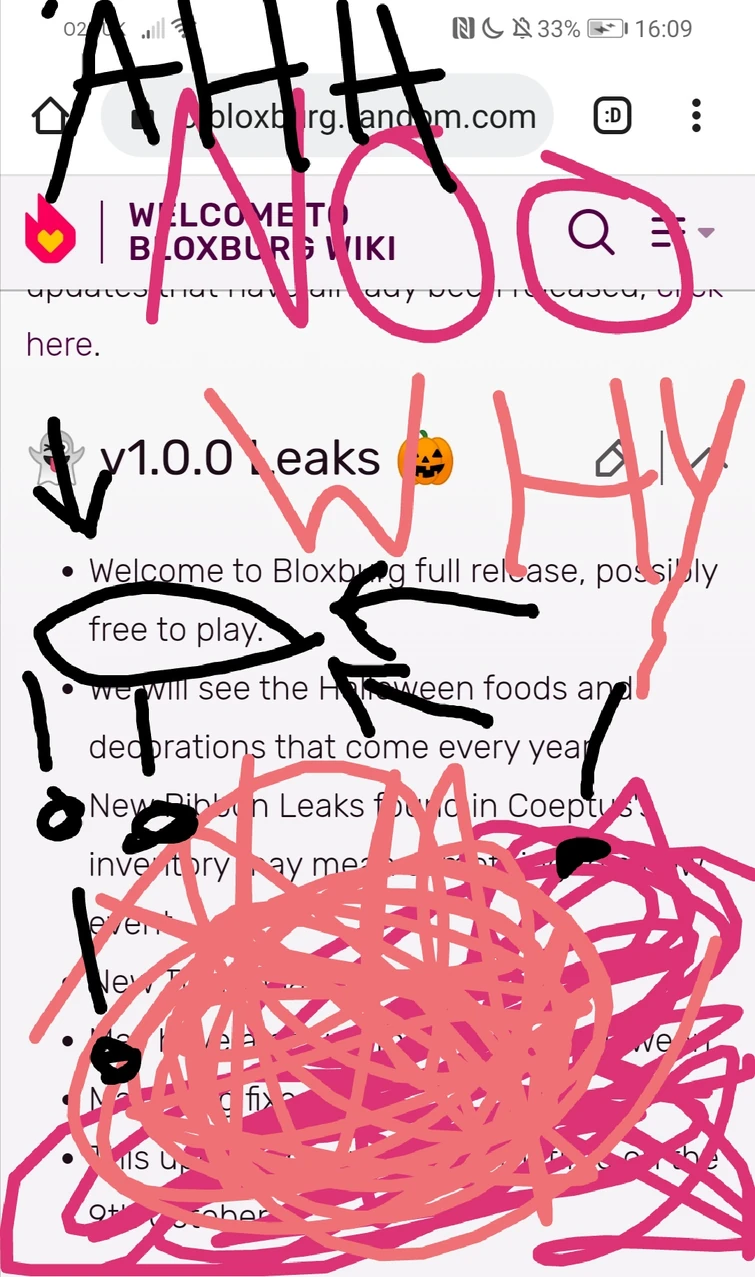
Task: Open the browser tab switcher
Action: 613,116
